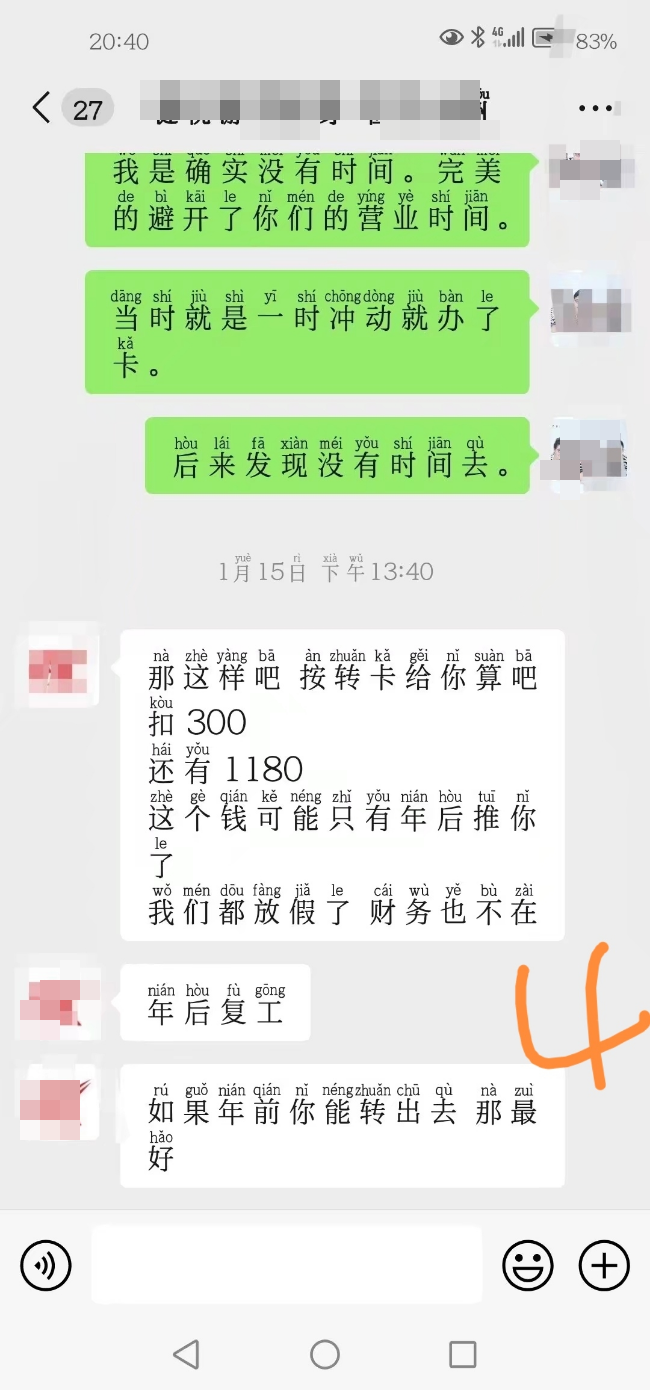Open avatar beside '后来发现没有时间去' message
The image size is (650, 1390).
(x=589, y=455)
